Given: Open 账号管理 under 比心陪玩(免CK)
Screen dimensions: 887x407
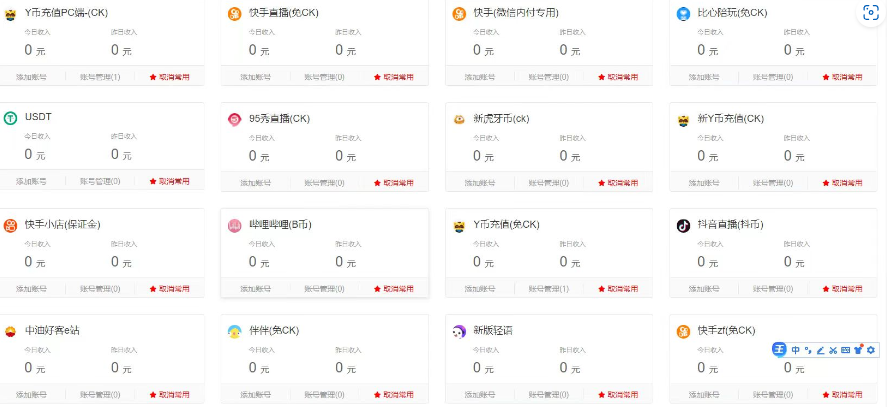Looking at the screenshot, I should [772, 76].
